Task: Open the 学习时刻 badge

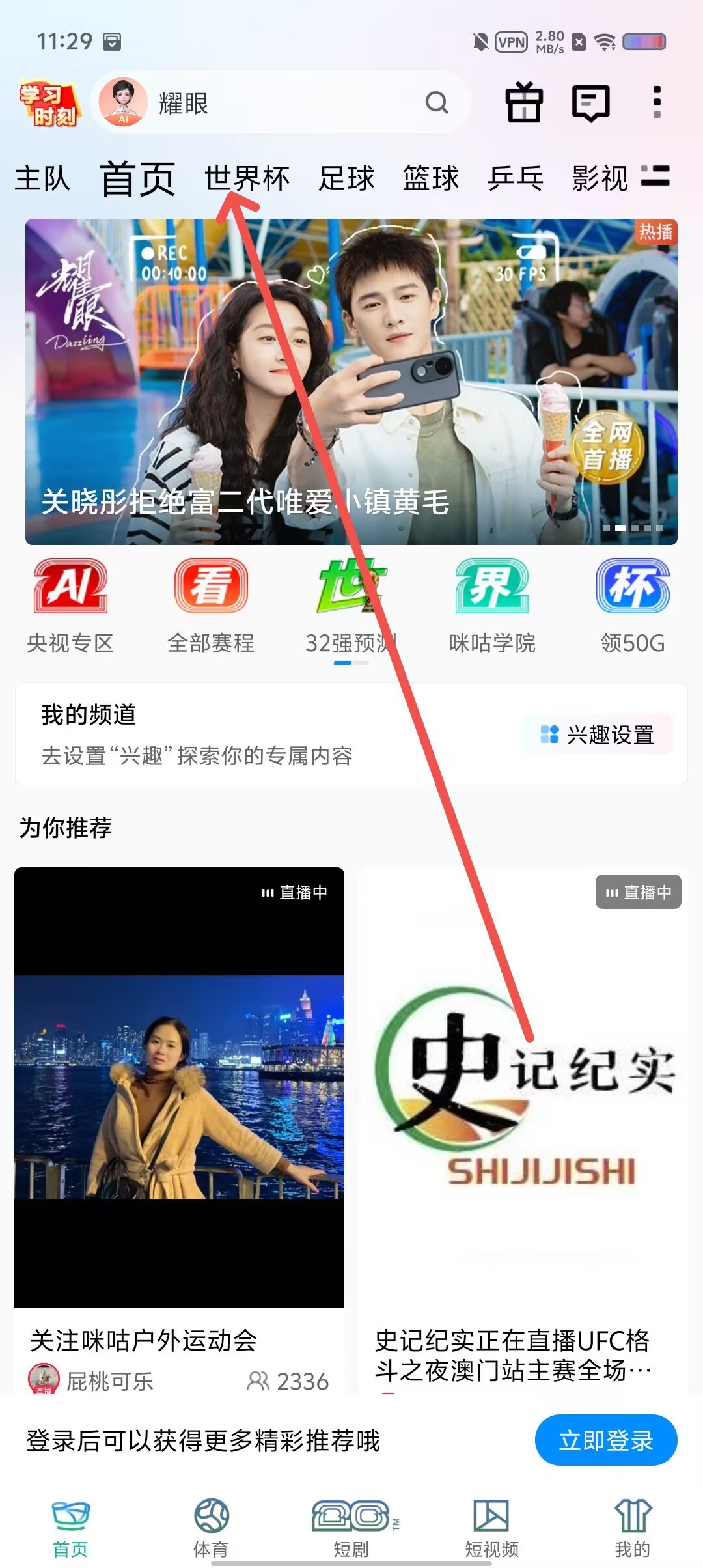Action: pyautogui.click(x=48, y=103)
